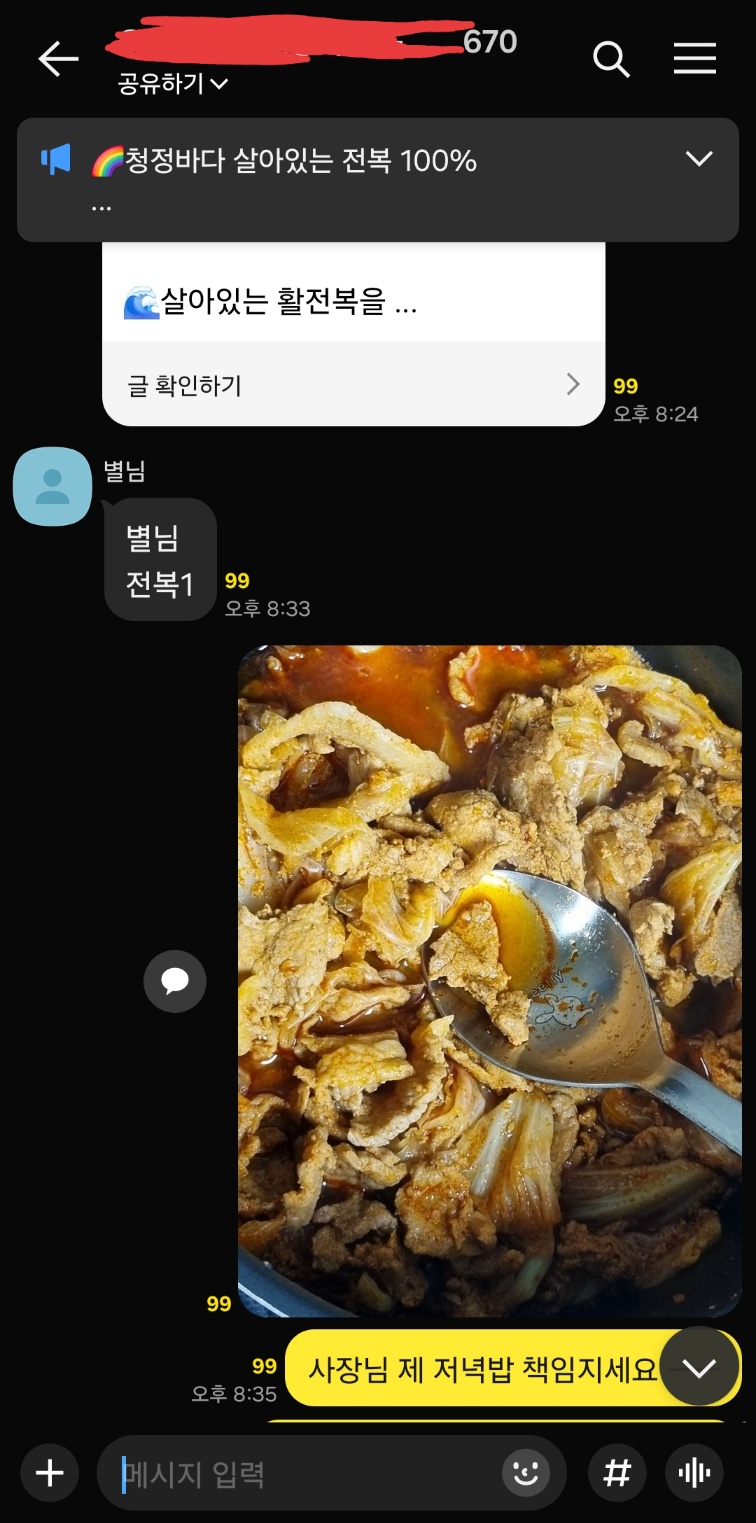
Task: Tap the reply bubble beside the photo
Action: tap(175, 982)
